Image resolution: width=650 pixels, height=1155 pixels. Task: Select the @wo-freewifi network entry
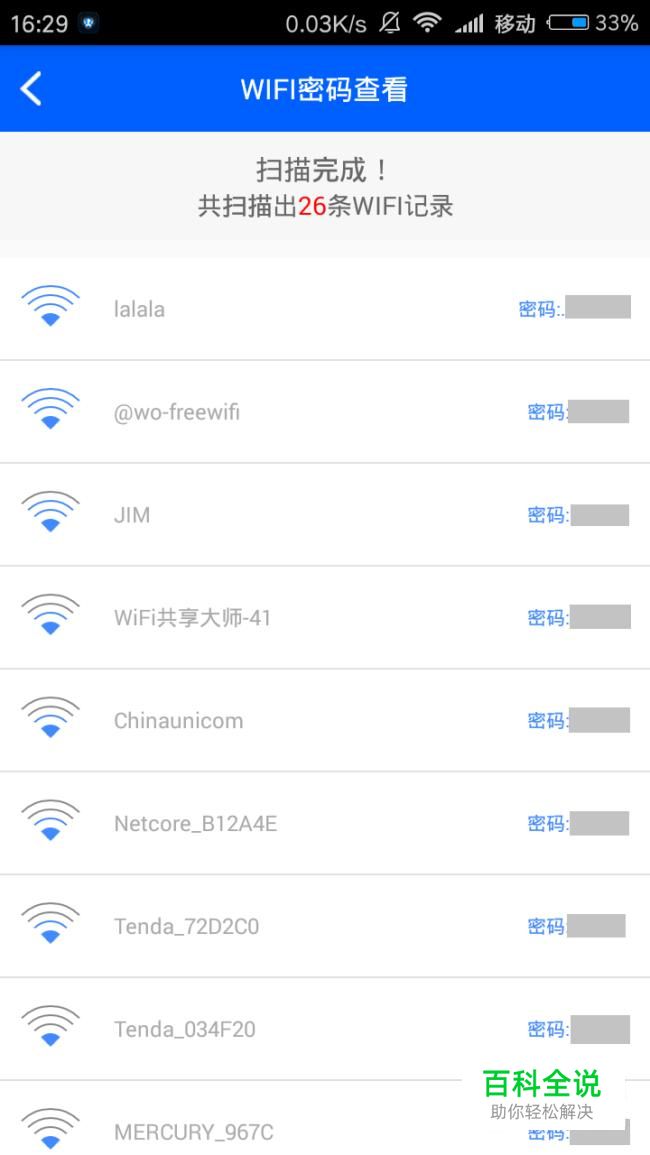(325, 412)
